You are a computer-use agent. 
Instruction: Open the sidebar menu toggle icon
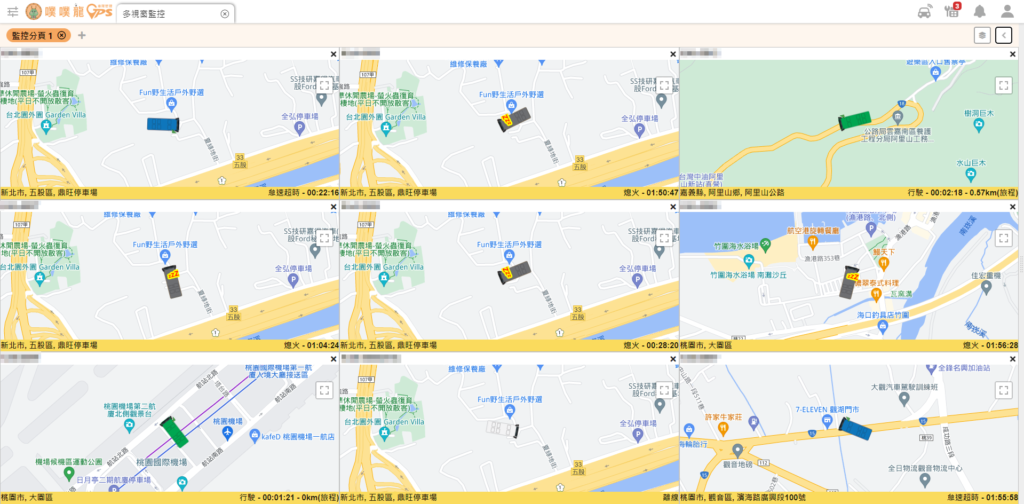pos(13,13)
